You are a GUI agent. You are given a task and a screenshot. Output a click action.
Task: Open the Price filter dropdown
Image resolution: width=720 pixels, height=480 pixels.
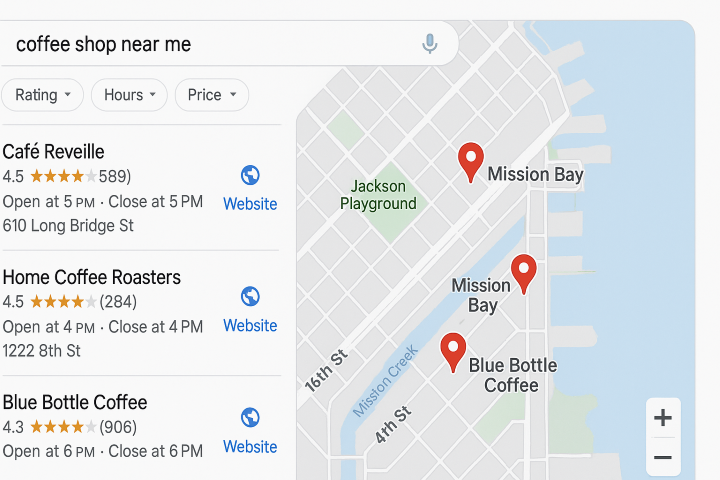[x=211, y=95]
